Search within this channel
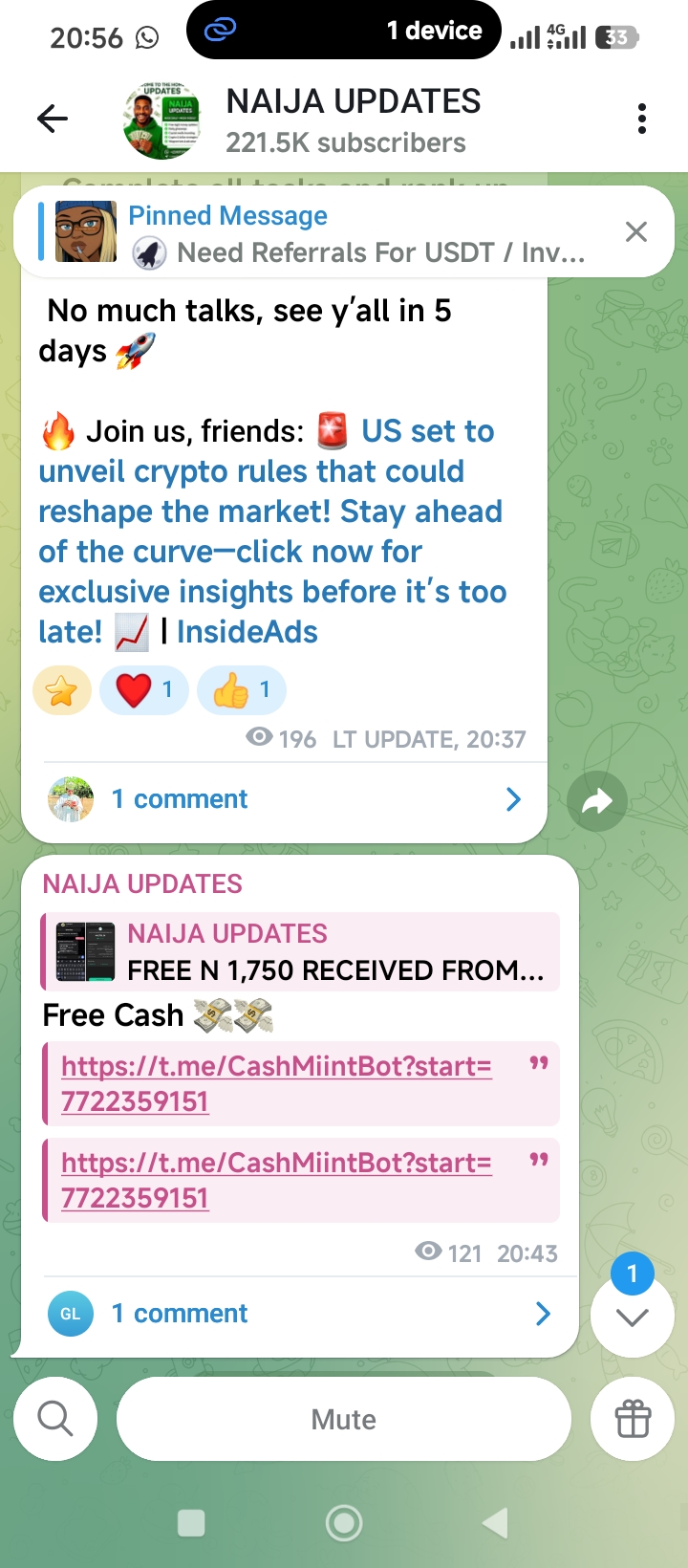 [55, 1419]
